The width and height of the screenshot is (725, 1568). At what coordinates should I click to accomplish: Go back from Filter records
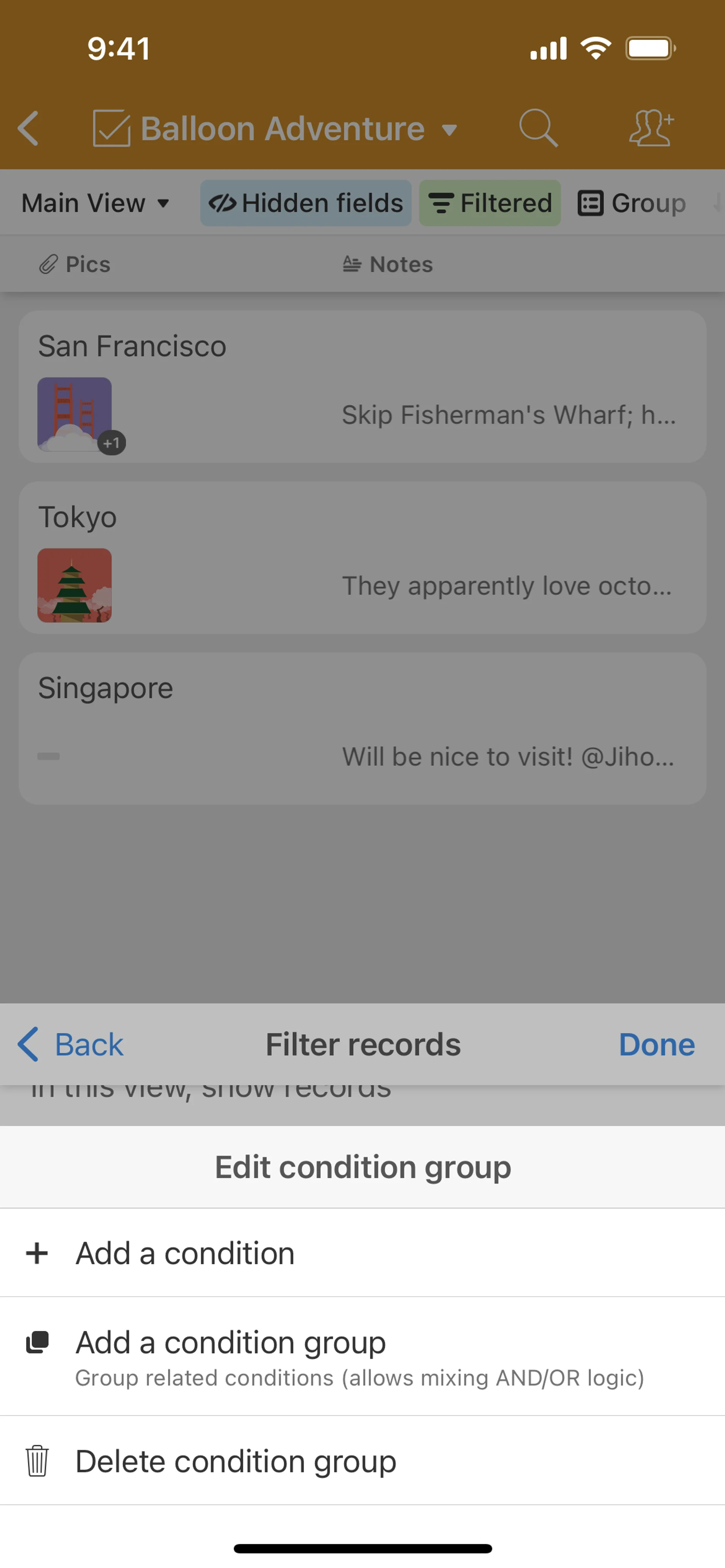(x=71, y=1045)
